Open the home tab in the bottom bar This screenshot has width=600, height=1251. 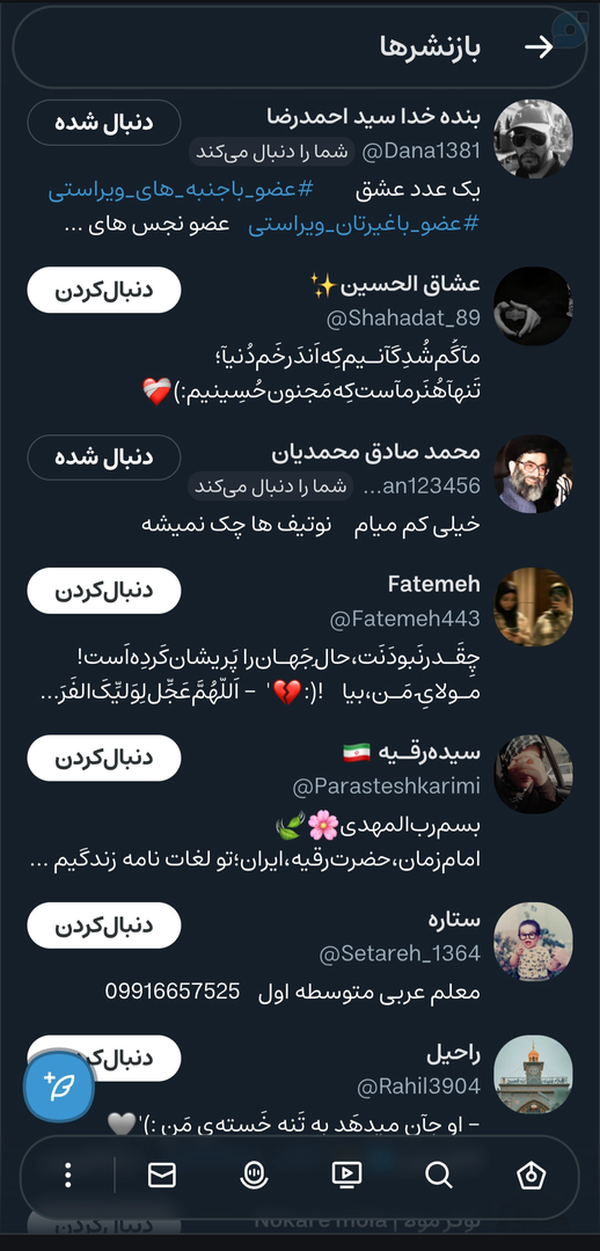pos(531,1175)
